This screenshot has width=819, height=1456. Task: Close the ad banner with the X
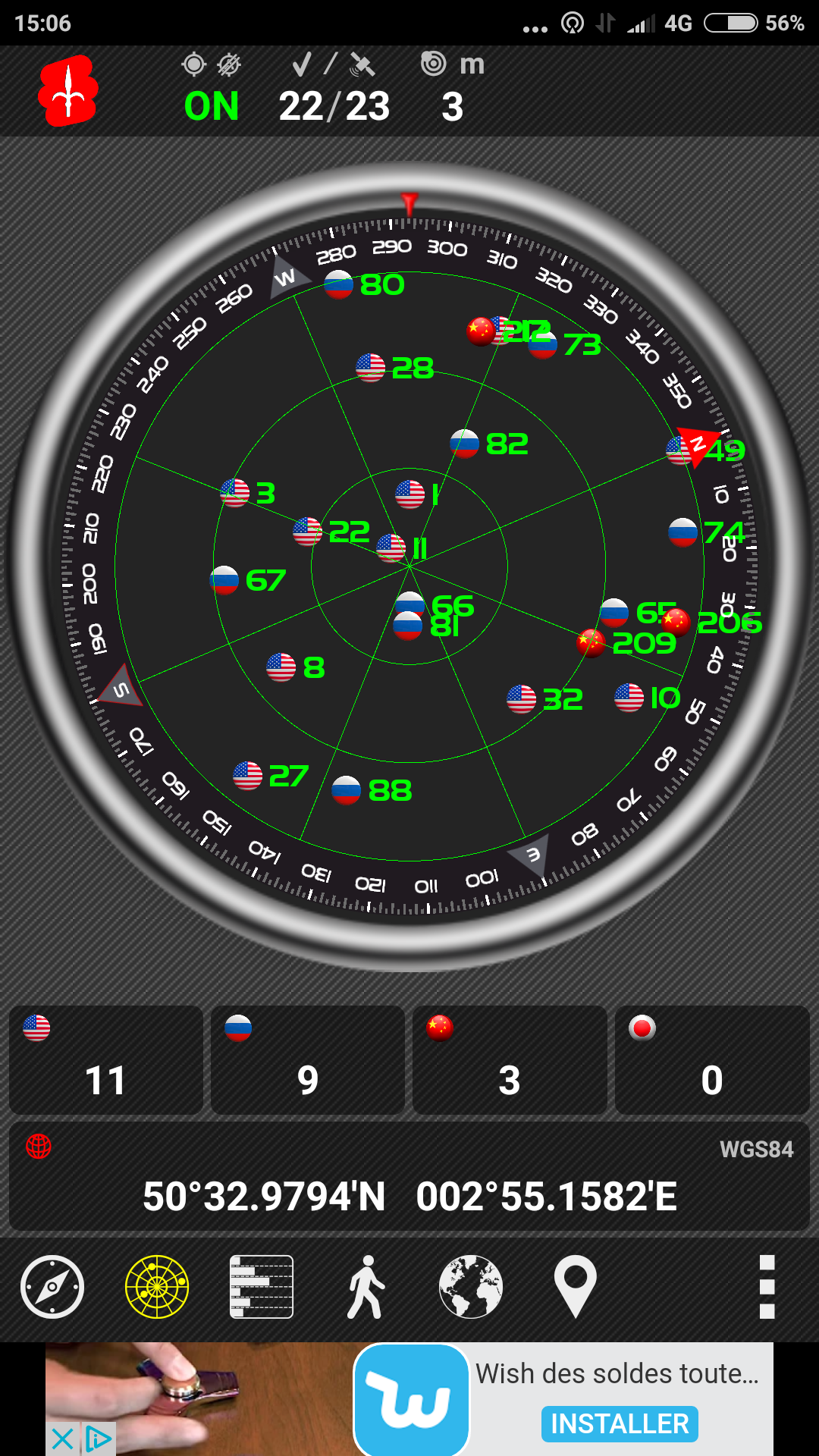[63, 1439]
